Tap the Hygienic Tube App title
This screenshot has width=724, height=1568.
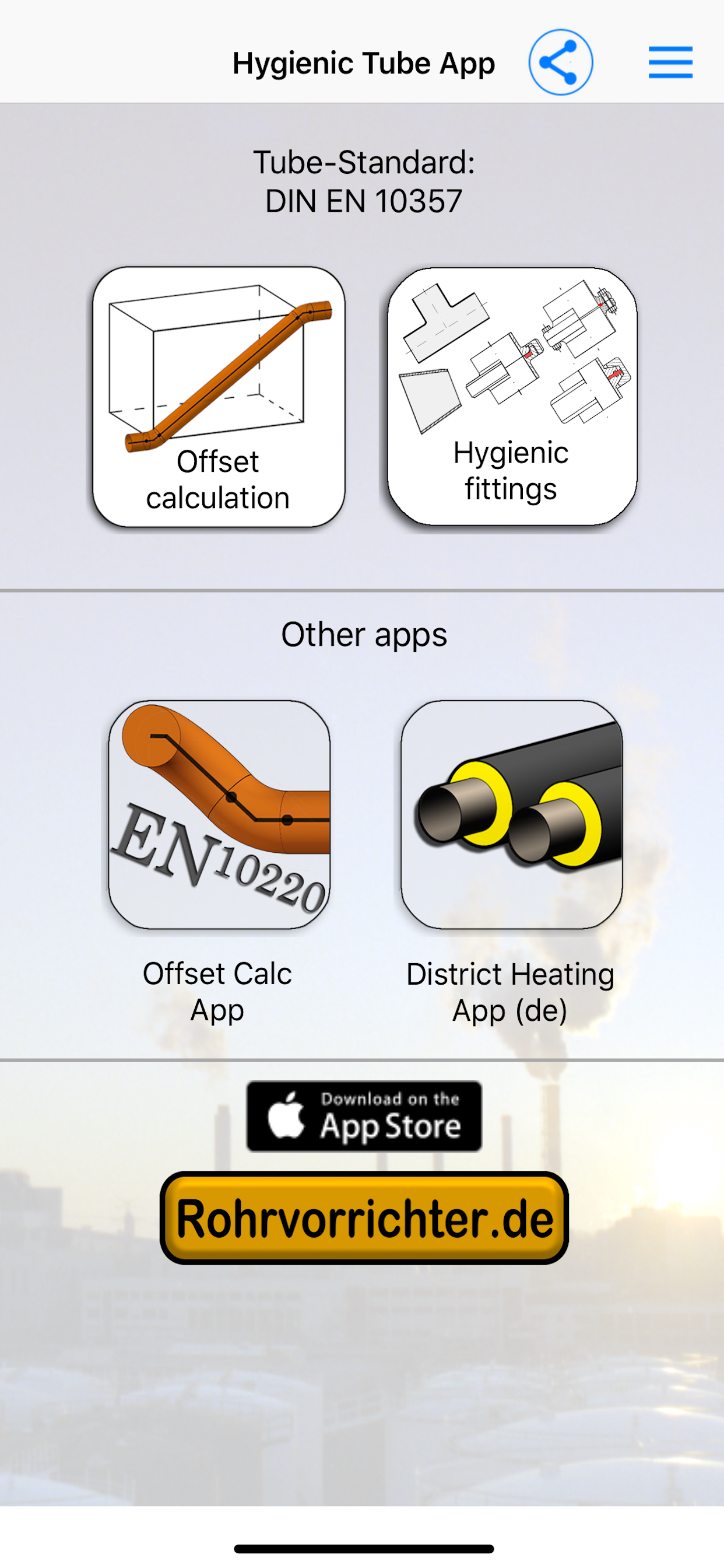(363, 61)
